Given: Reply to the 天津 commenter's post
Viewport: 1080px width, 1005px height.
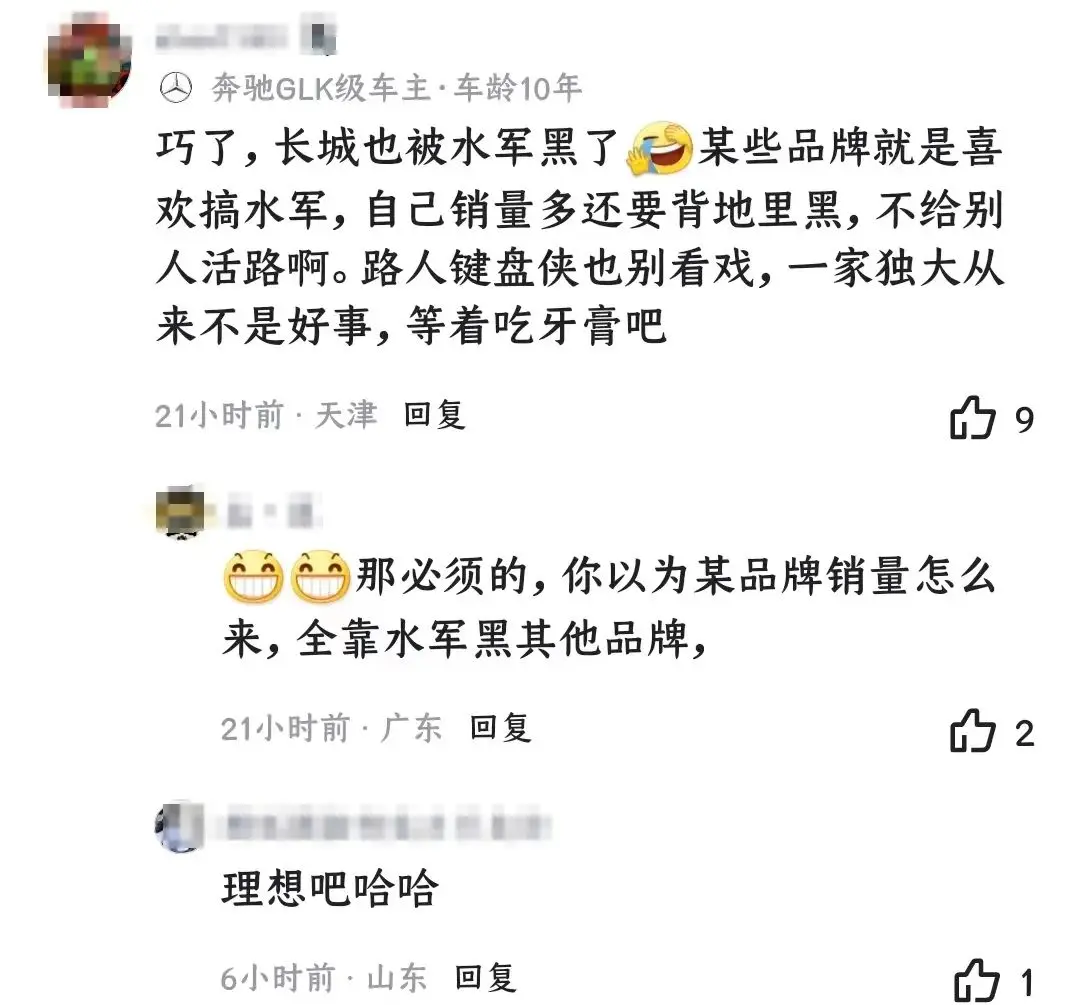Looking at the screenshot, I should [434, 414].
